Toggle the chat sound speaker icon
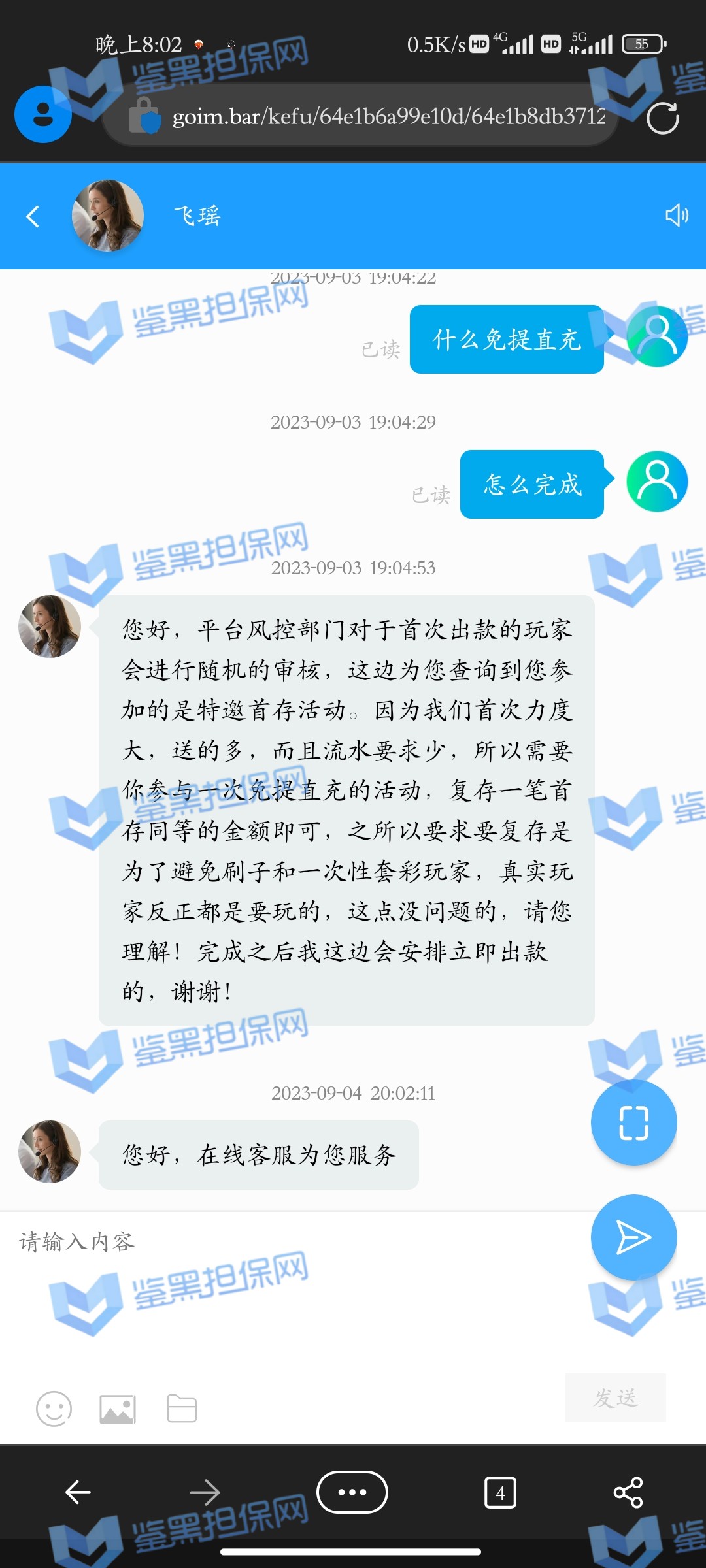The height and width of the screenshot is (1568, 706). pyautogui.click(x=677, y=215)
